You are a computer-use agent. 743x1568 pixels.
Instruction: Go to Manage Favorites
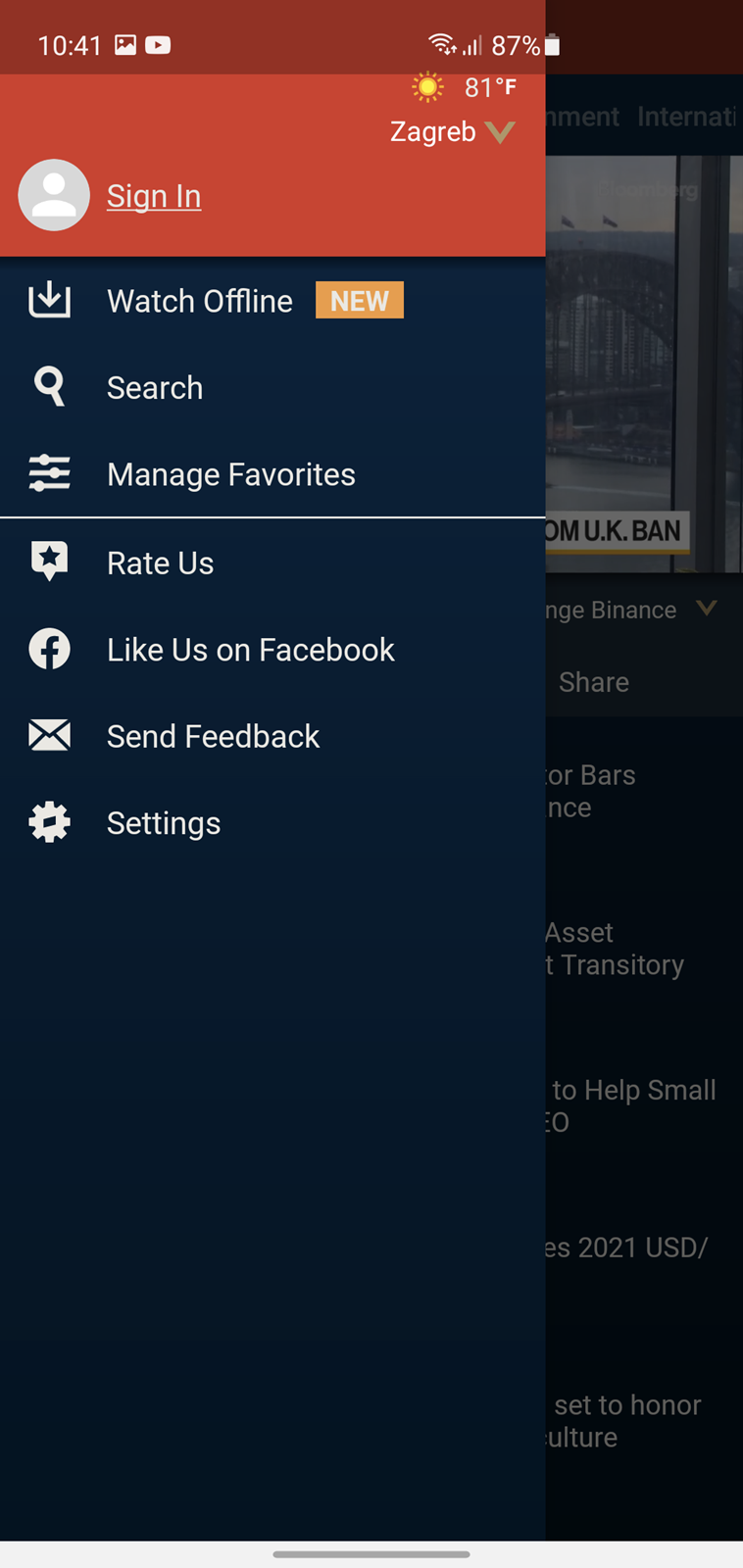pyautogui.click(x=230, y=474)
